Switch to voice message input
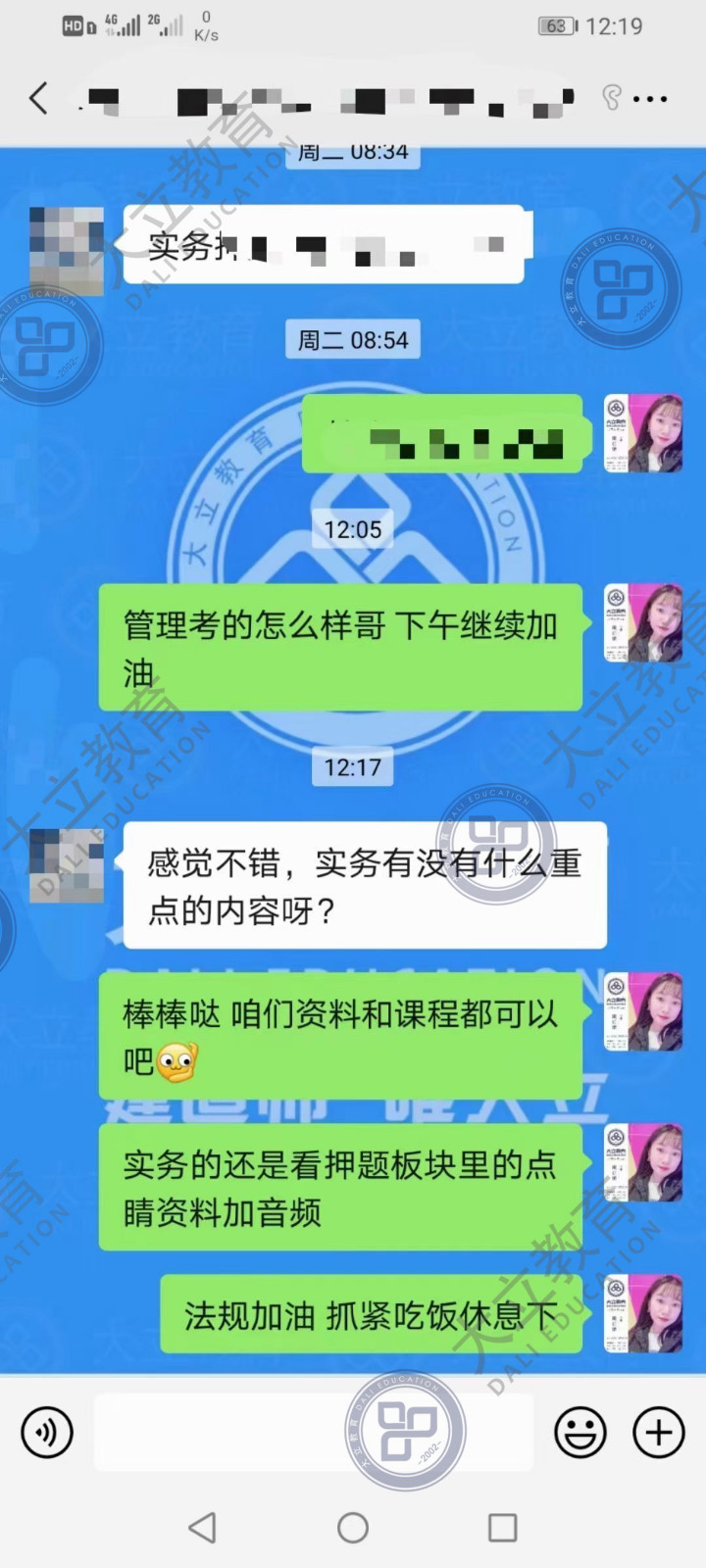 pos(47,1433)
